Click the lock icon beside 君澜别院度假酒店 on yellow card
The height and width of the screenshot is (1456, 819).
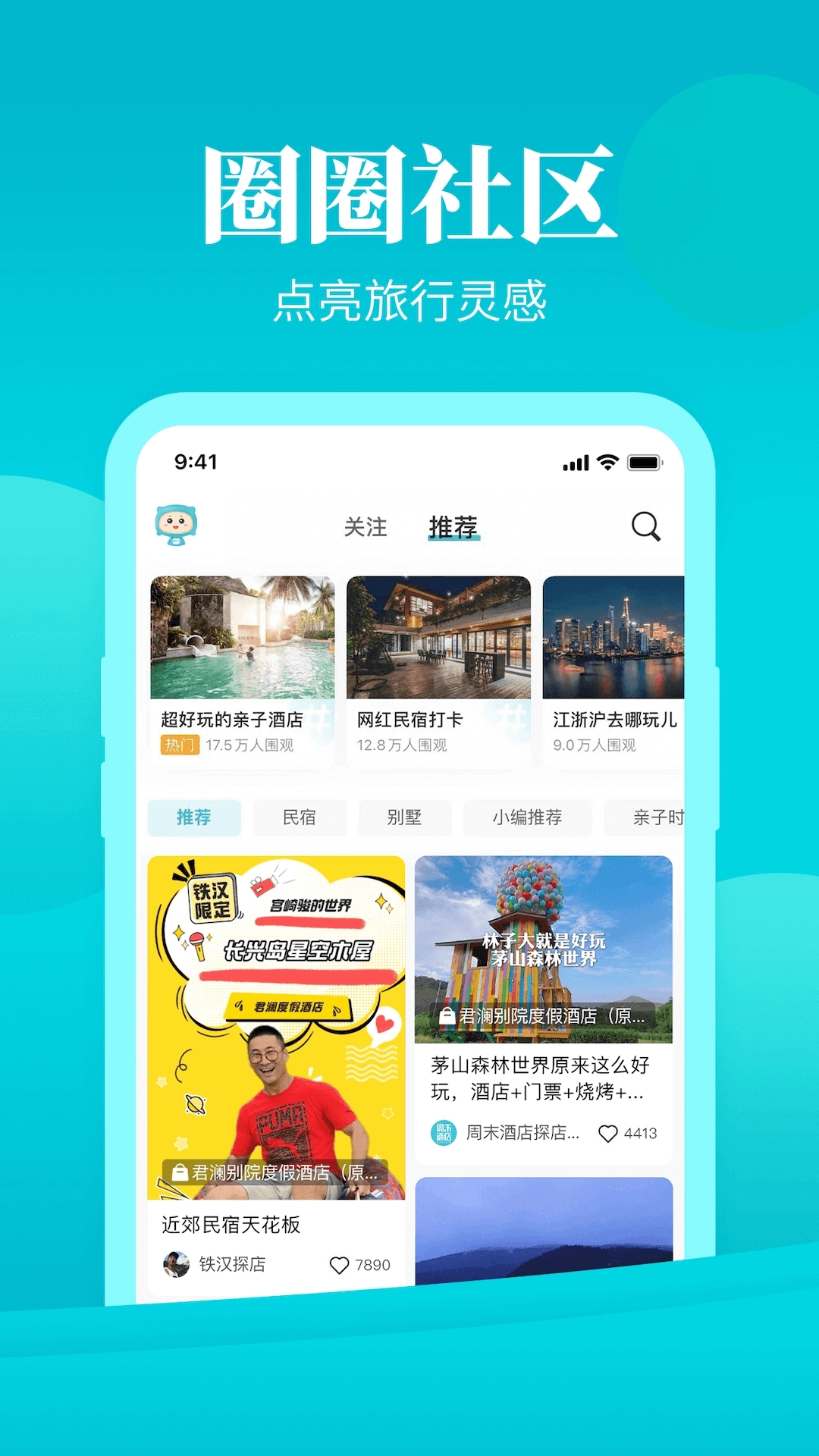[x=179, y=1172]
